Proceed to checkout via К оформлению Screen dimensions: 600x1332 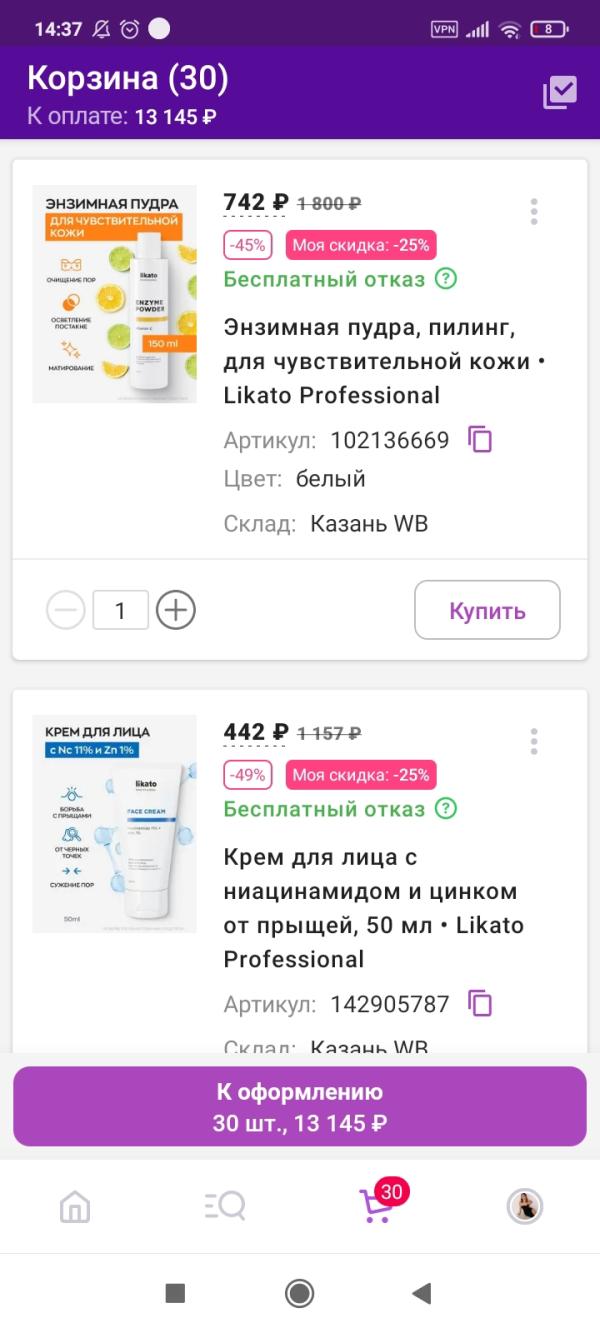[300, 1106]
